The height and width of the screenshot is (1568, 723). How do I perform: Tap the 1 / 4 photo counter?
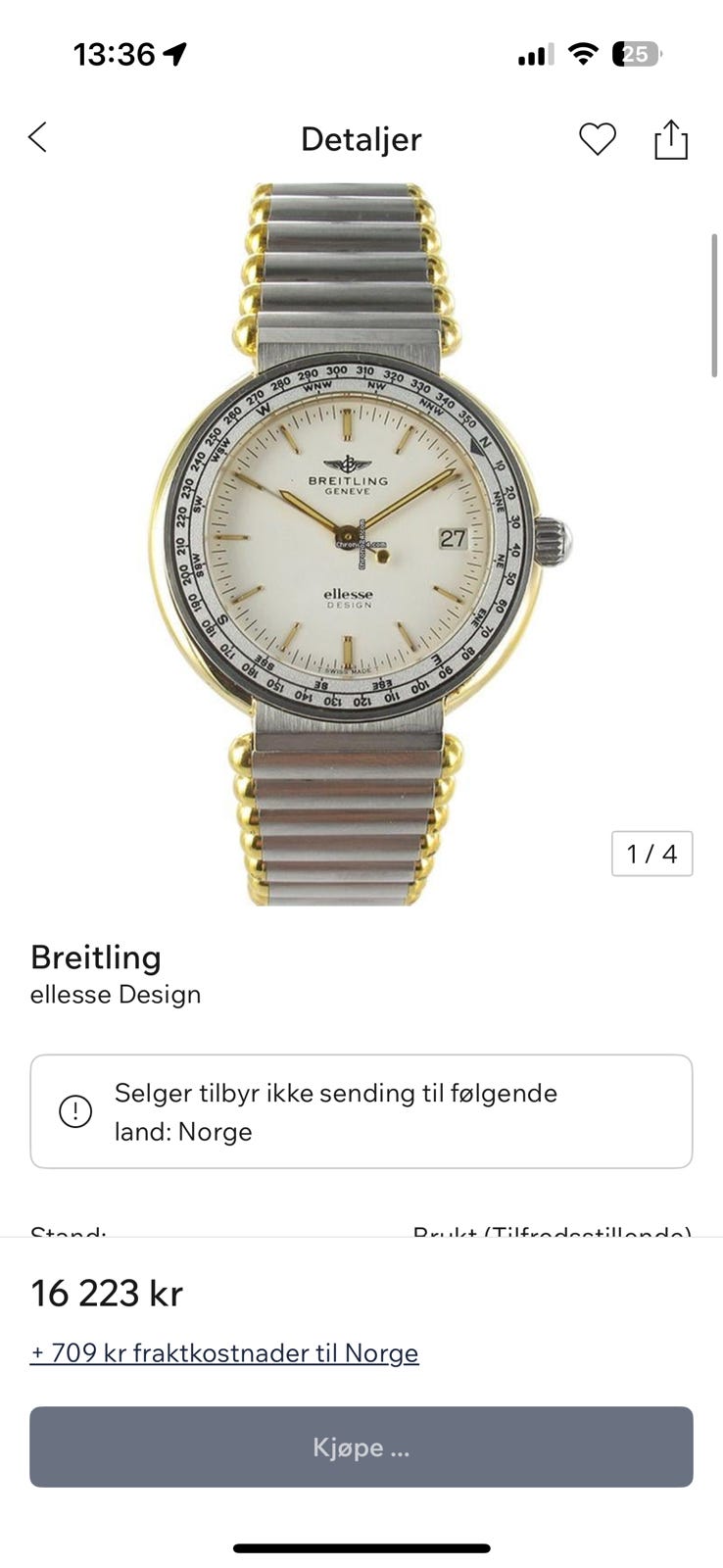(x=651, y=854)
